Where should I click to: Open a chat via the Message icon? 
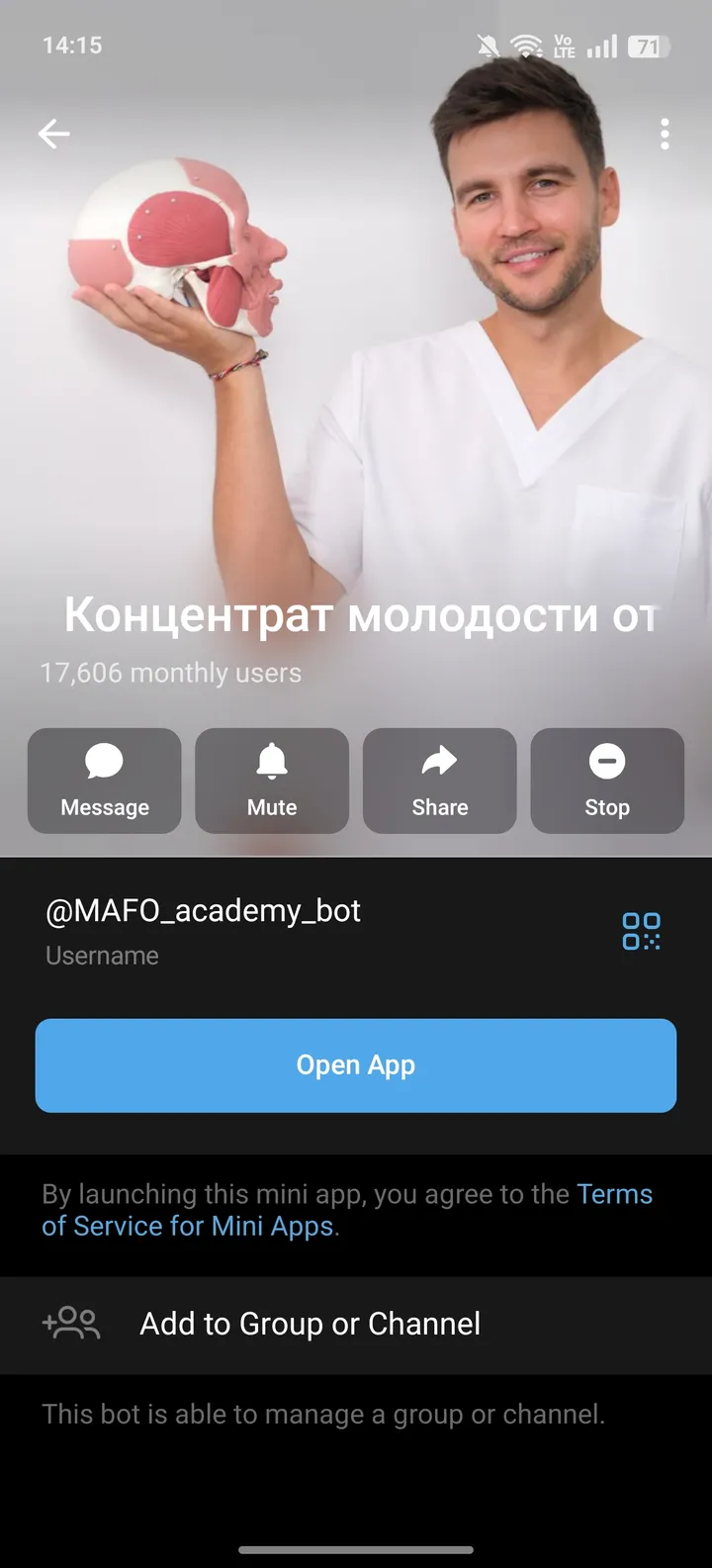tap(104, 781)
